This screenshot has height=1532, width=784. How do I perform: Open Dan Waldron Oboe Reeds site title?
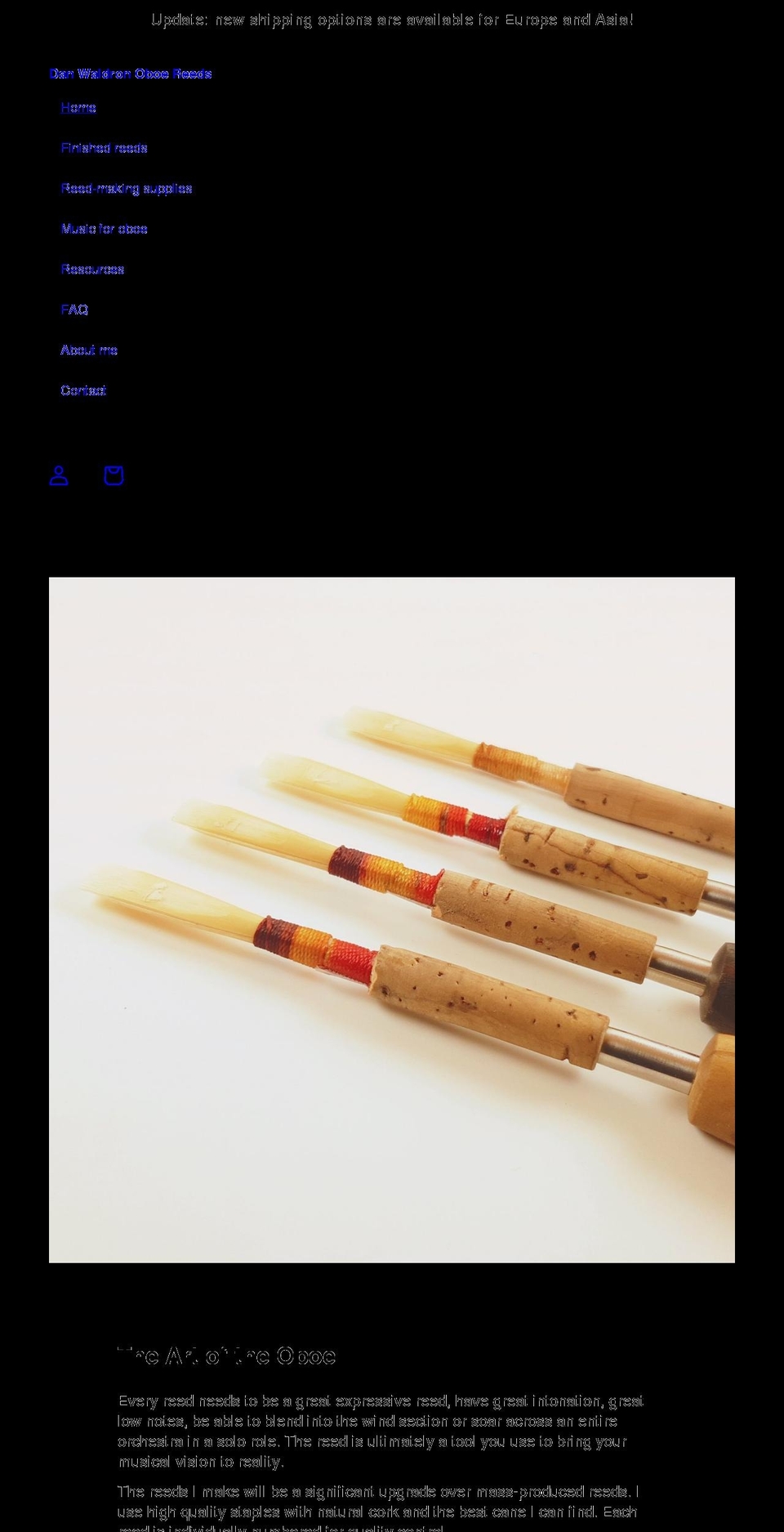tap(131, 74)
